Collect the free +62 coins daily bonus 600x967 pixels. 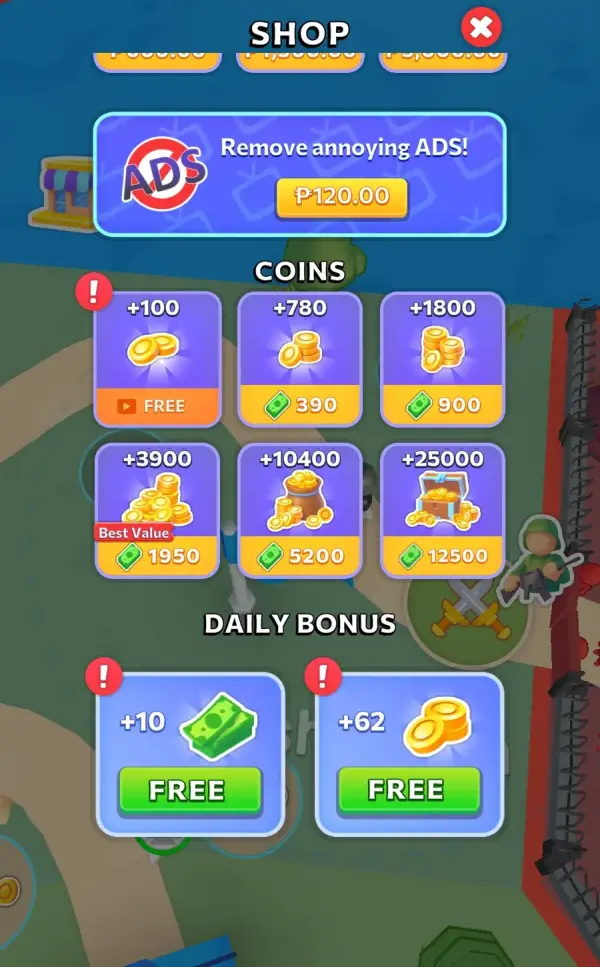[x=408, y=790]
